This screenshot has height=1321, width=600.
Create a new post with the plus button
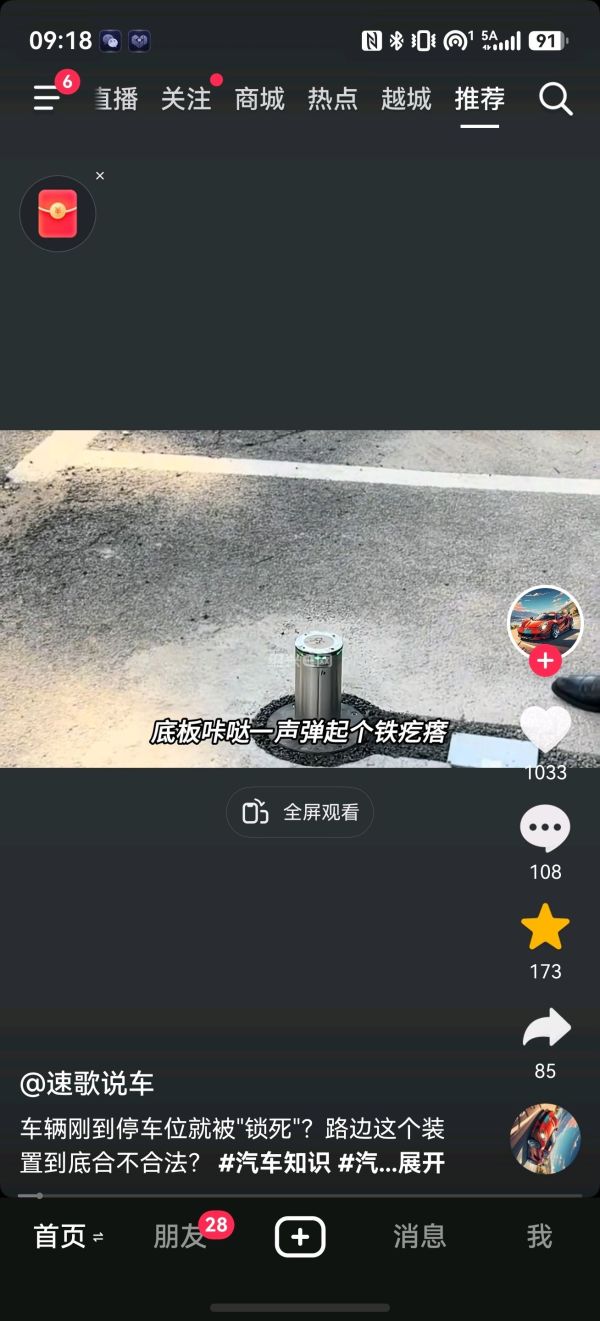(x=300, y=1237)
